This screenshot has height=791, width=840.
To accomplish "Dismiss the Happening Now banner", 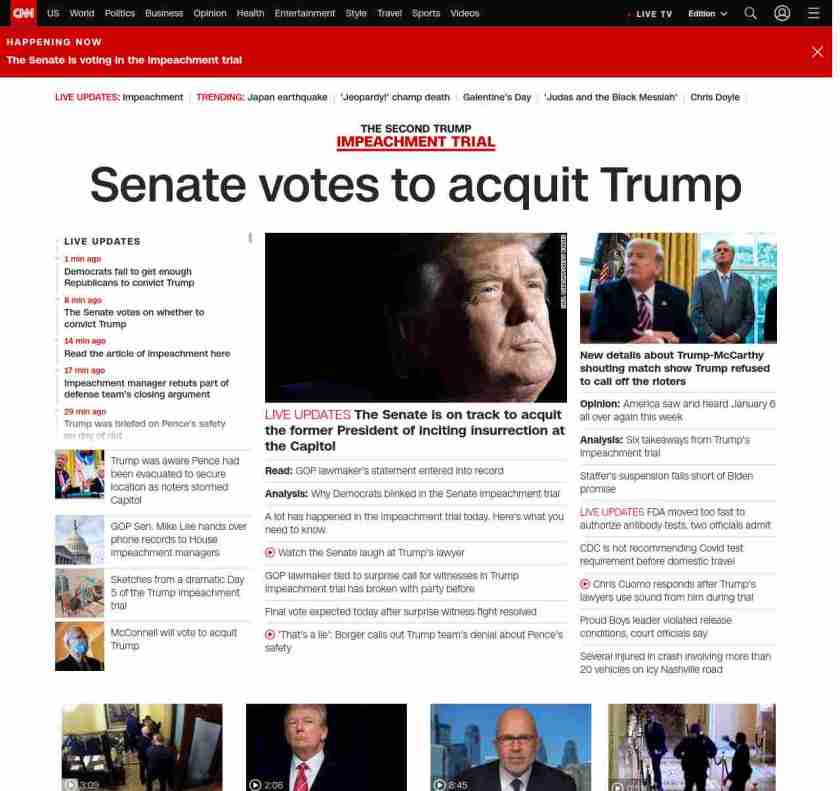I will coord(817,52).
